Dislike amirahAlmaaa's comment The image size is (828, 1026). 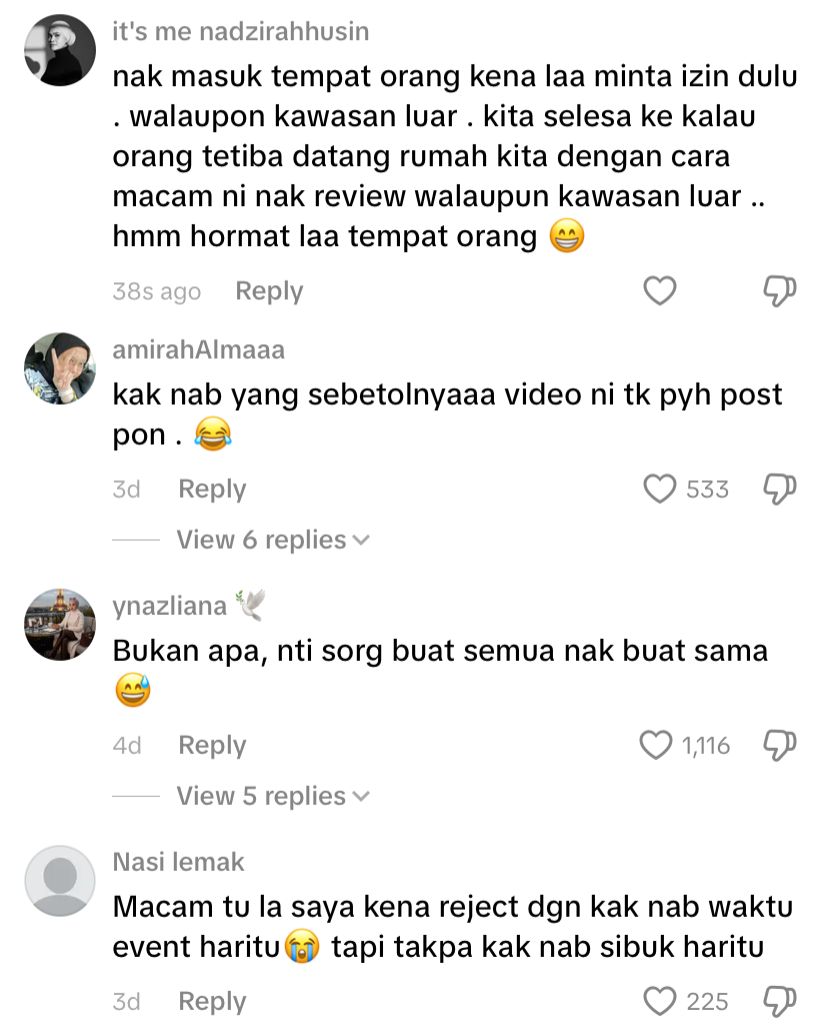coord(779,489)
